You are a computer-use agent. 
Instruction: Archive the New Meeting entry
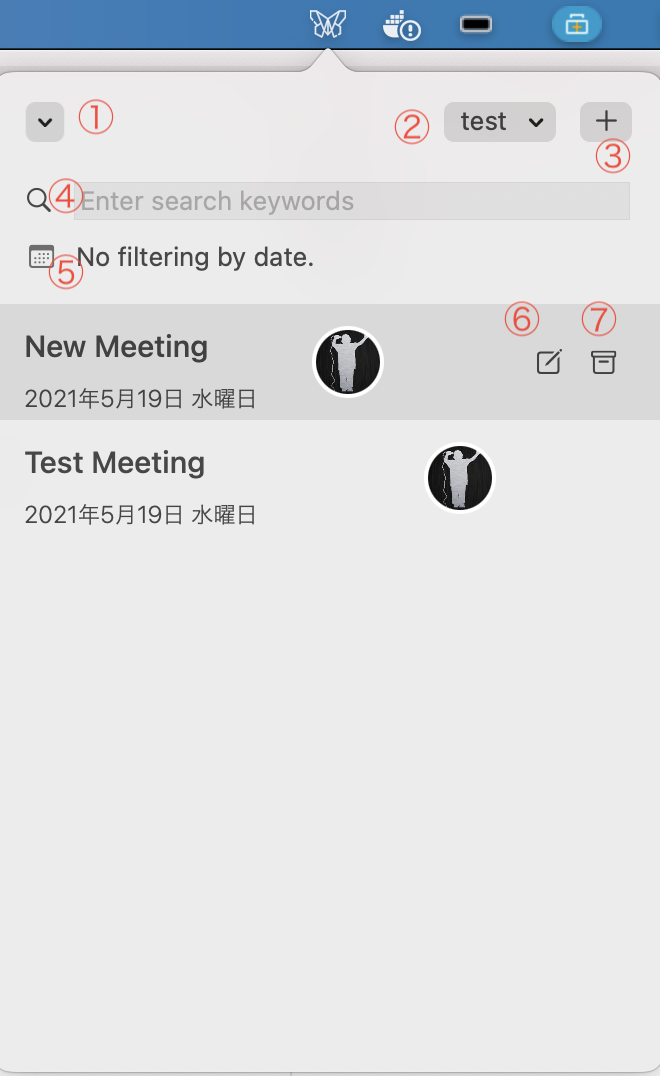tap(603, 362)
